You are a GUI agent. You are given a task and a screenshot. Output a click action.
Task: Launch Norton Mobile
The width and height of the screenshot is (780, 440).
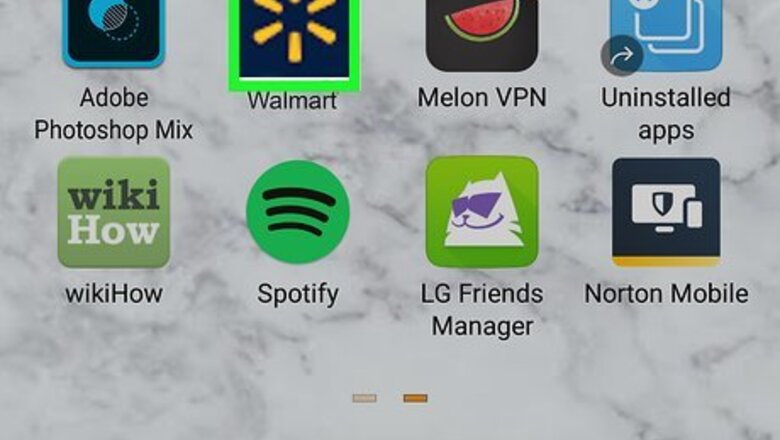tap(665, 213)
